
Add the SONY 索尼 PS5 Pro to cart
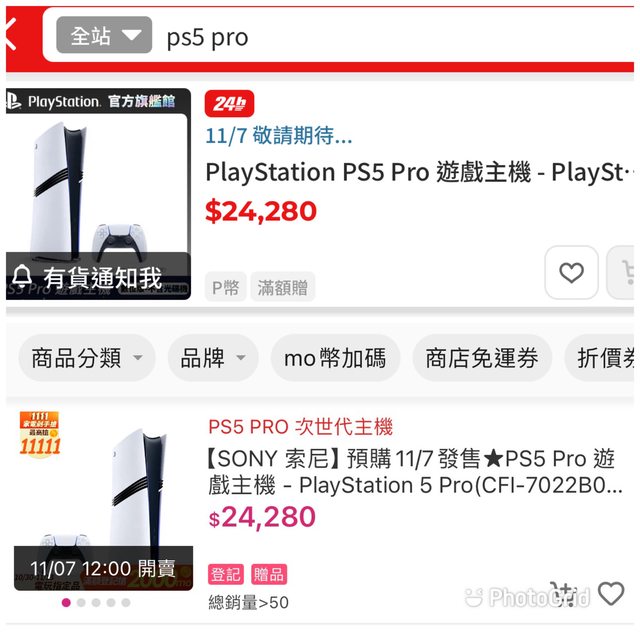click(x=563, y=593)
